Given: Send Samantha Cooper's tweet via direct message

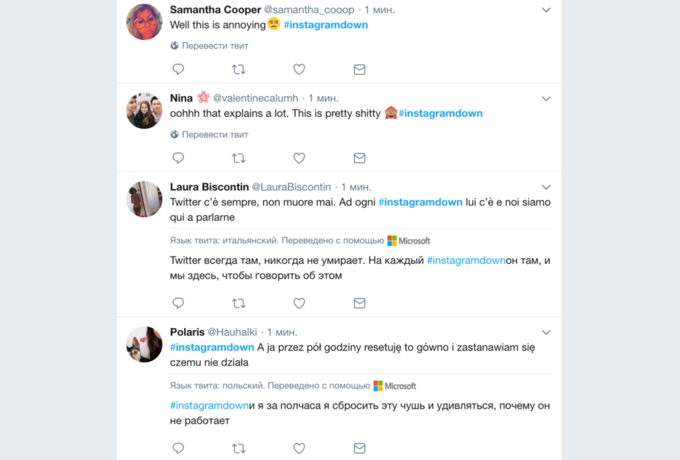Looking at the screenshot, I should 359,69.
